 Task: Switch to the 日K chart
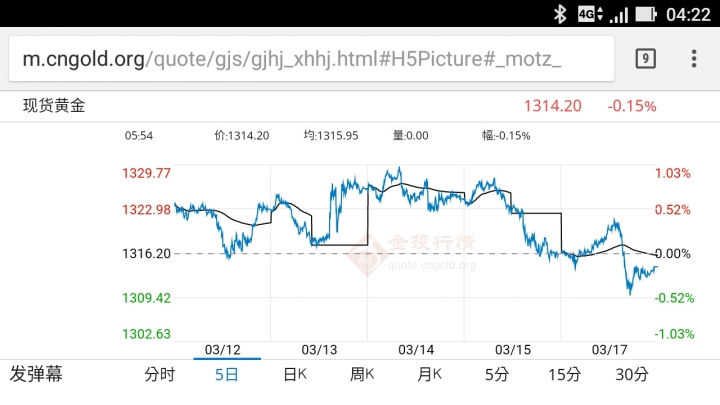coord(294,375)
